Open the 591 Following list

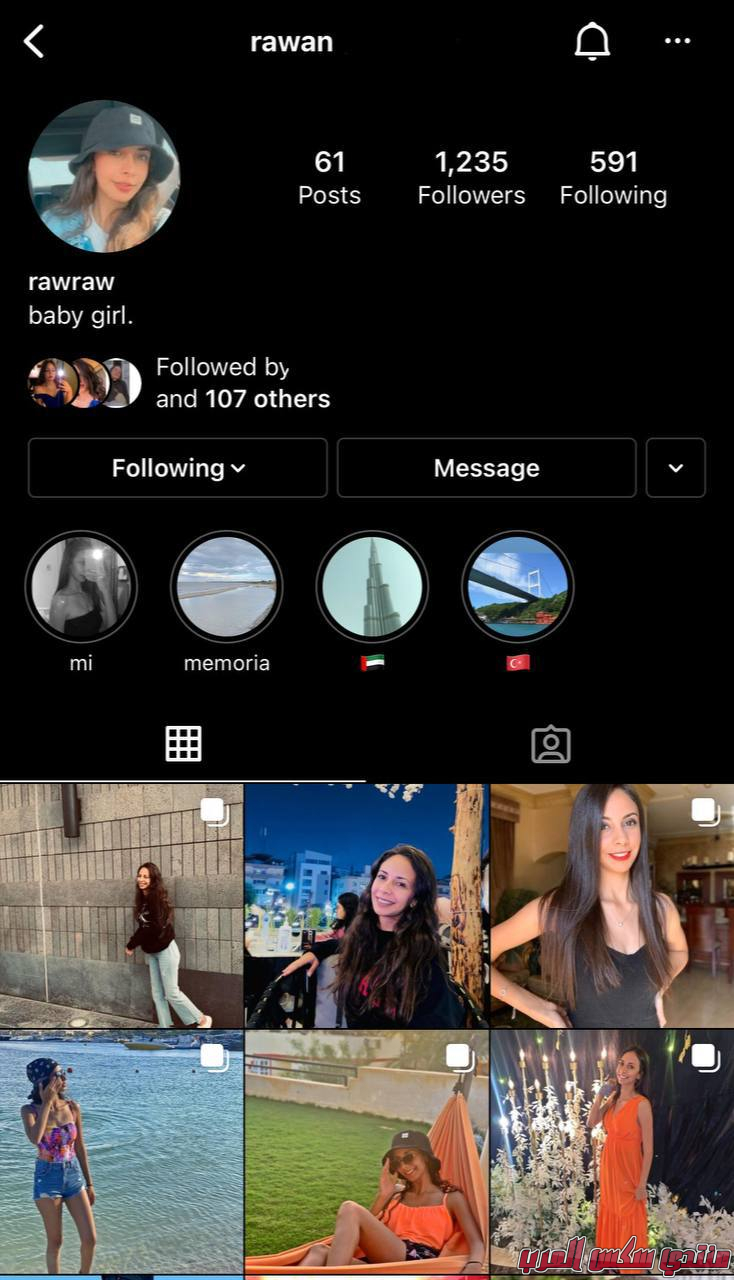coord(613,177)
